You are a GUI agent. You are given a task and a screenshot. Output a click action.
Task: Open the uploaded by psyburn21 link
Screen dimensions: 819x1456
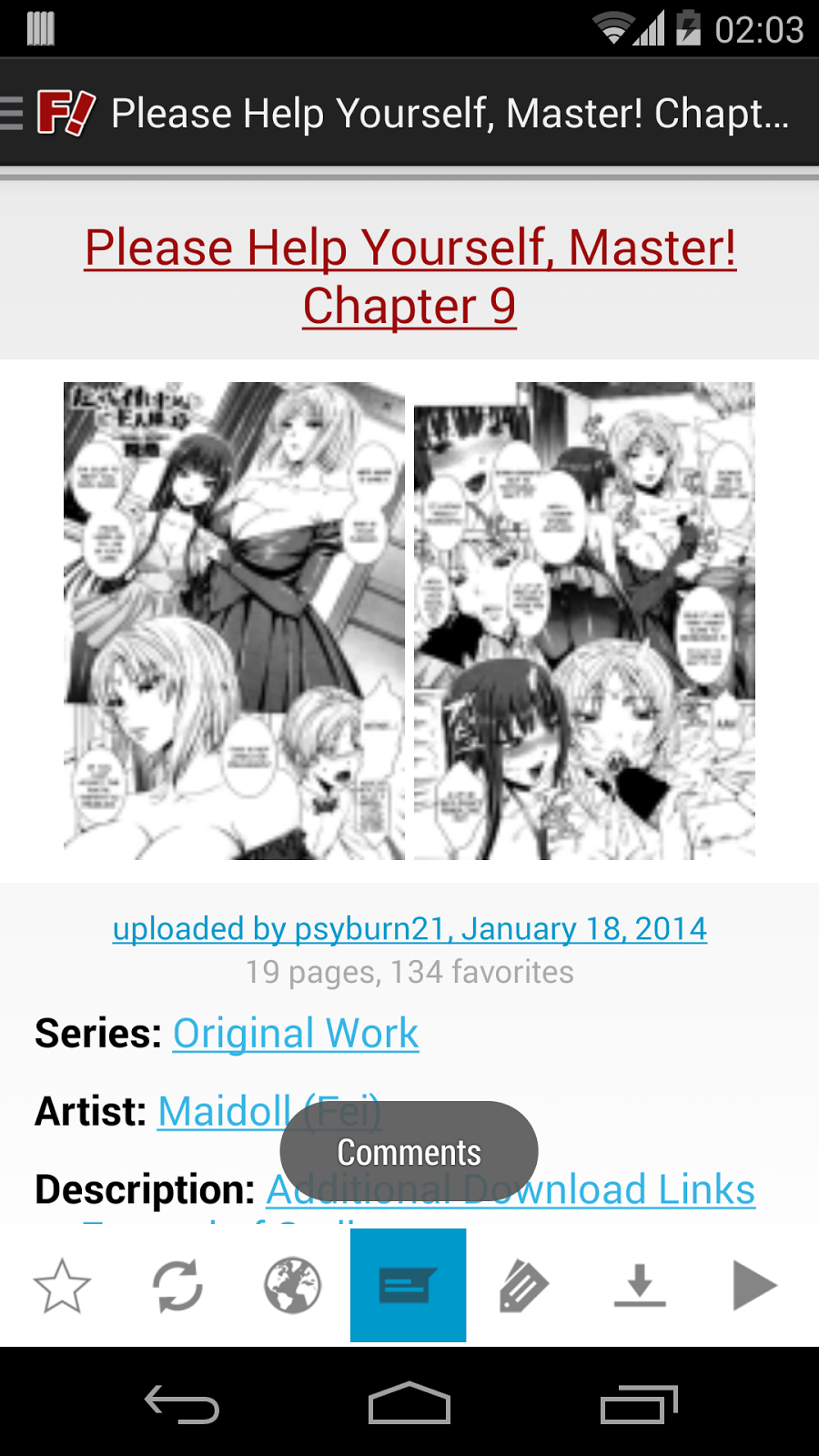(409, 928)
